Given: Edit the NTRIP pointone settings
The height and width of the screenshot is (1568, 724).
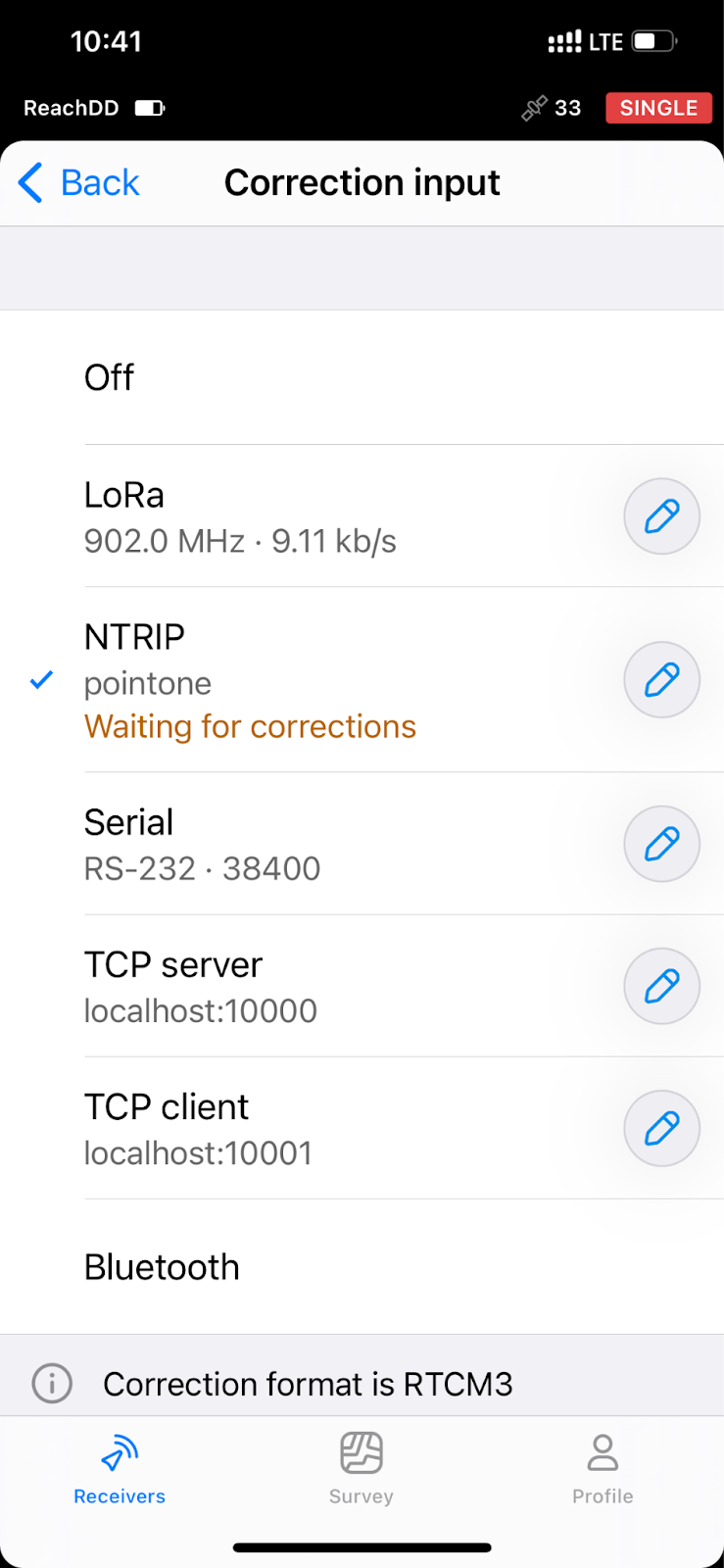Looking at the screenshot, I should [662, 680].
